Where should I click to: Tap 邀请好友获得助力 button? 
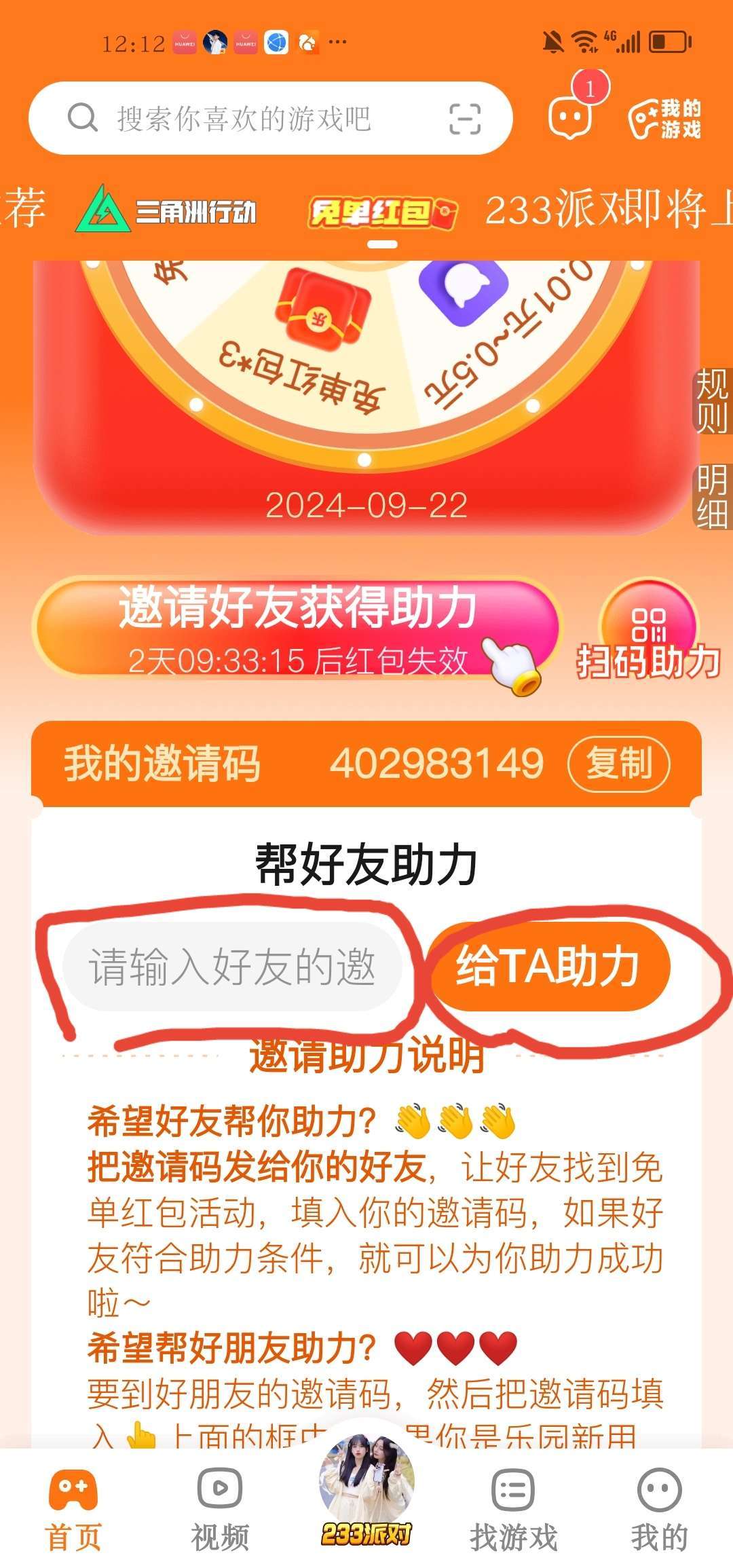click(x=297, y=627)
